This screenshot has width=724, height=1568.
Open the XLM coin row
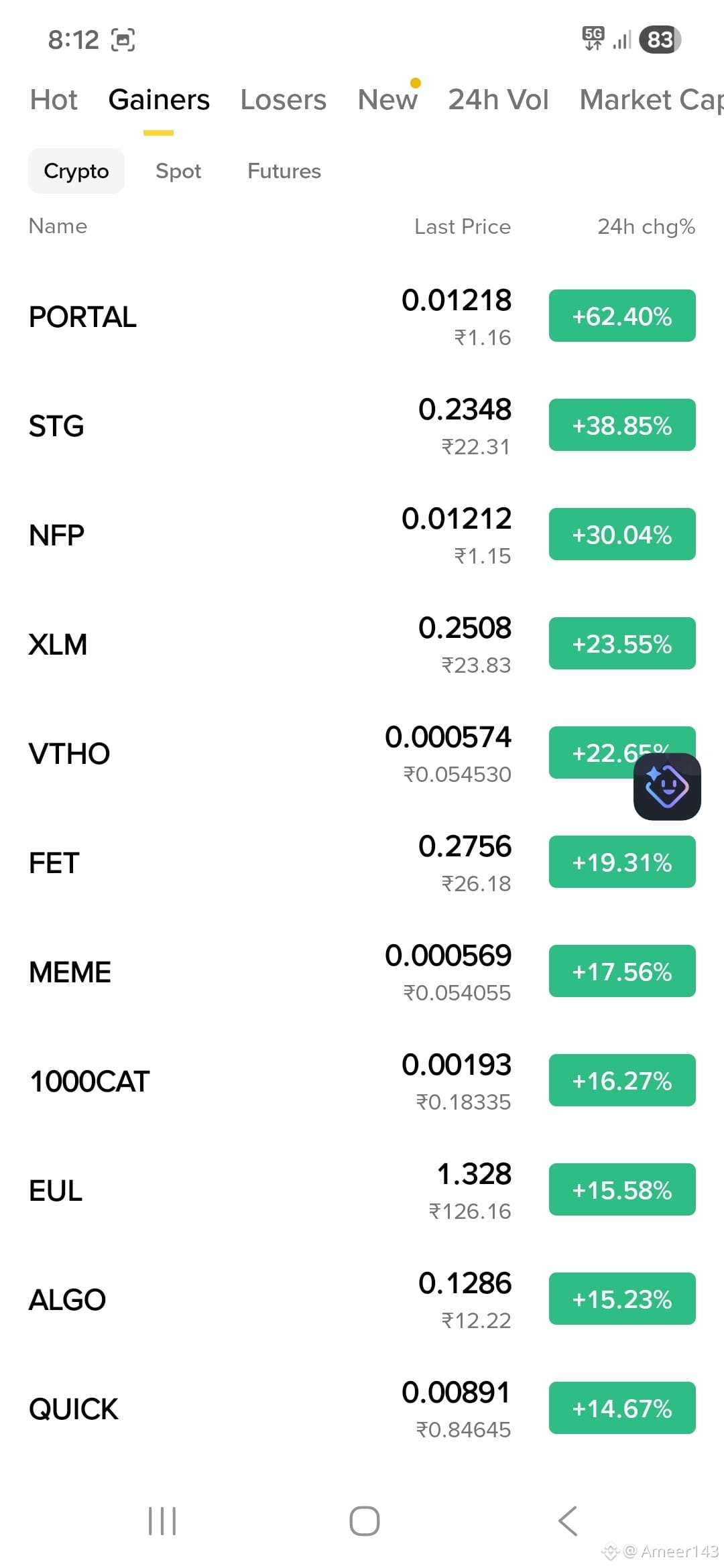pos(362,644)
